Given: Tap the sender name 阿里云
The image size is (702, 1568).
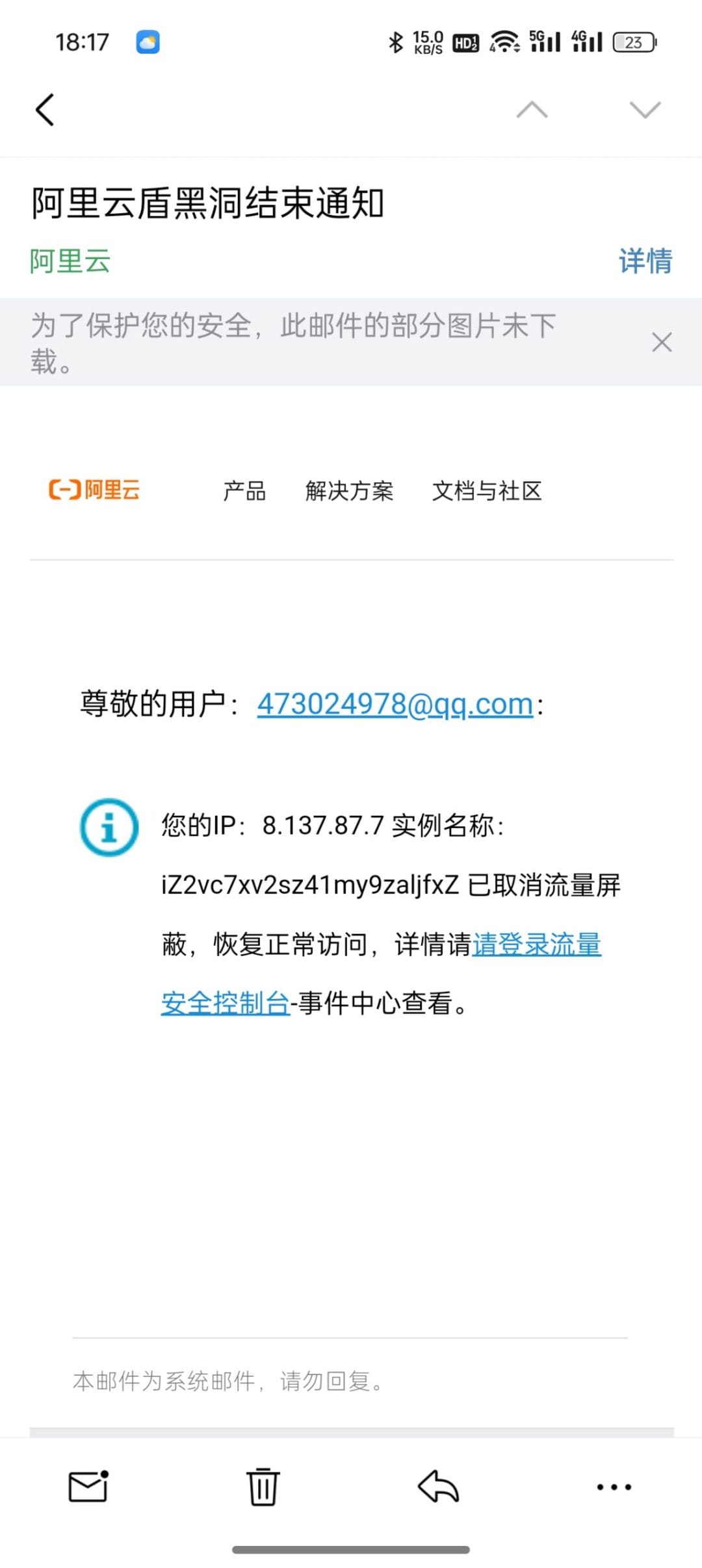Looking at the screenshot, I should (x=70, y=261).
